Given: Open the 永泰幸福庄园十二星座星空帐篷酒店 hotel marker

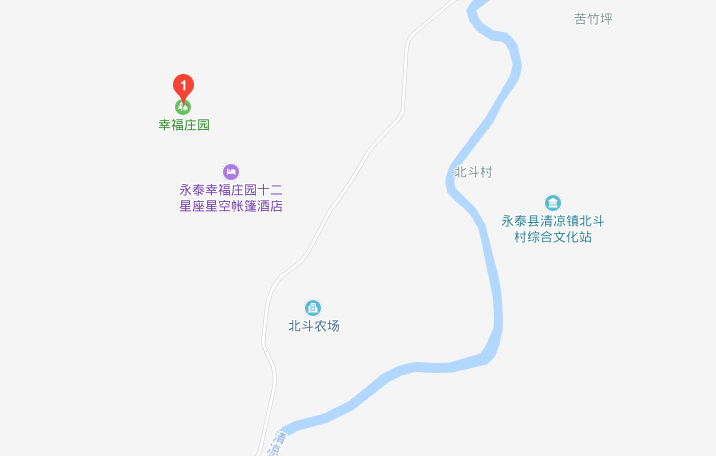Looking at the screenshot, I should tap(231, 172).
